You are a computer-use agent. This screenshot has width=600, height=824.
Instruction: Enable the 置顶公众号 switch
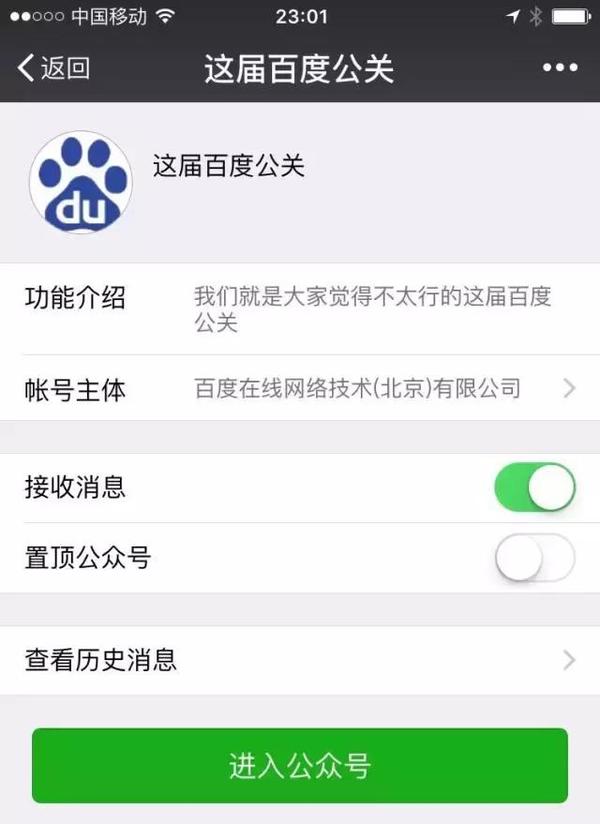535,558
